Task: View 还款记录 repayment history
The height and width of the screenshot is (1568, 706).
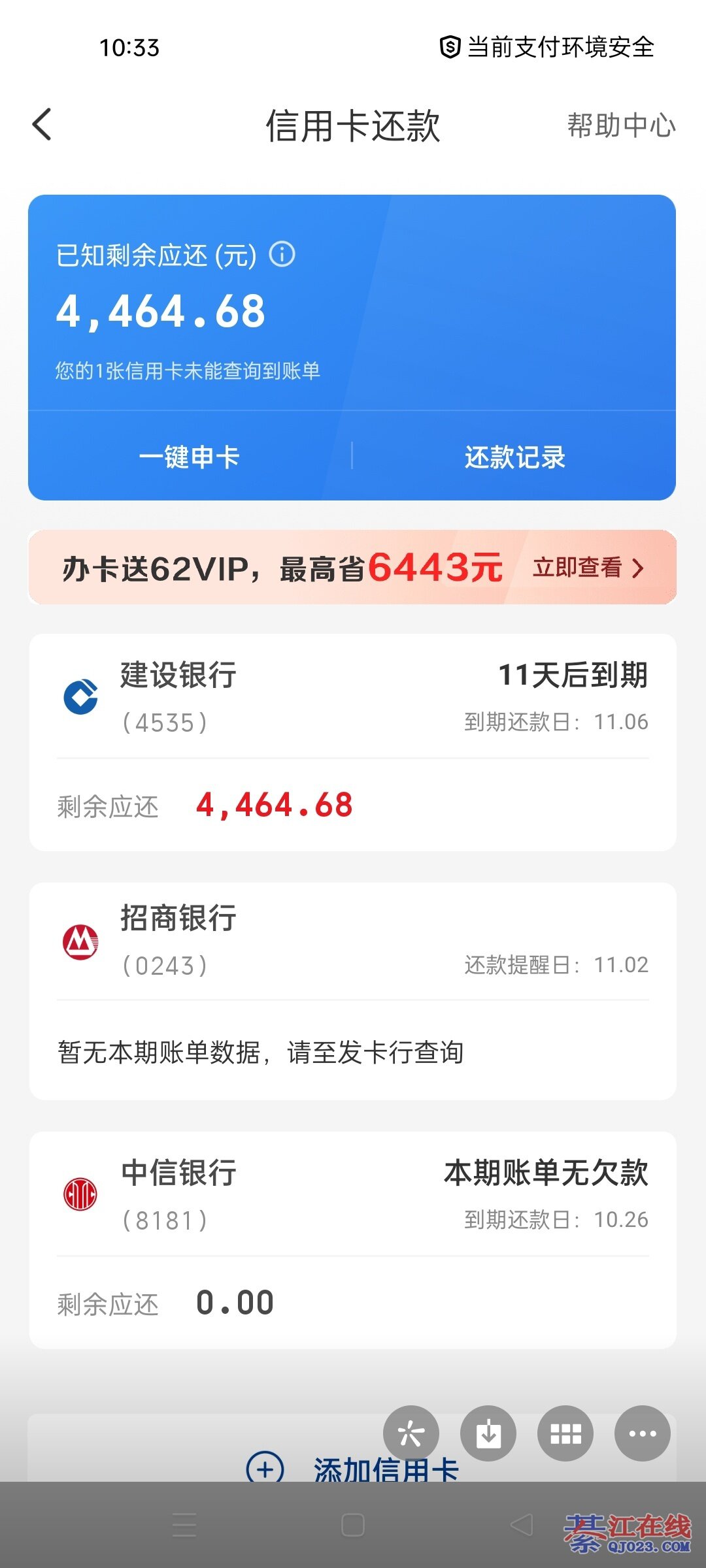Action: pyautogui.click(x=514, y=457)
